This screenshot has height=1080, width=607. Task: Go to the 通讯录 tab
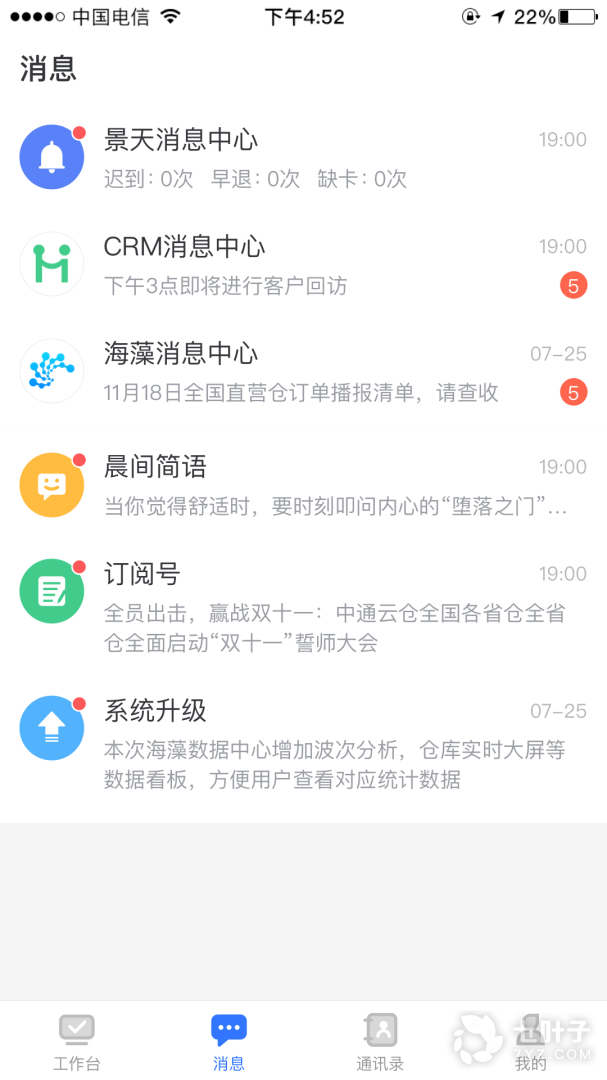tap(380, 1042)
